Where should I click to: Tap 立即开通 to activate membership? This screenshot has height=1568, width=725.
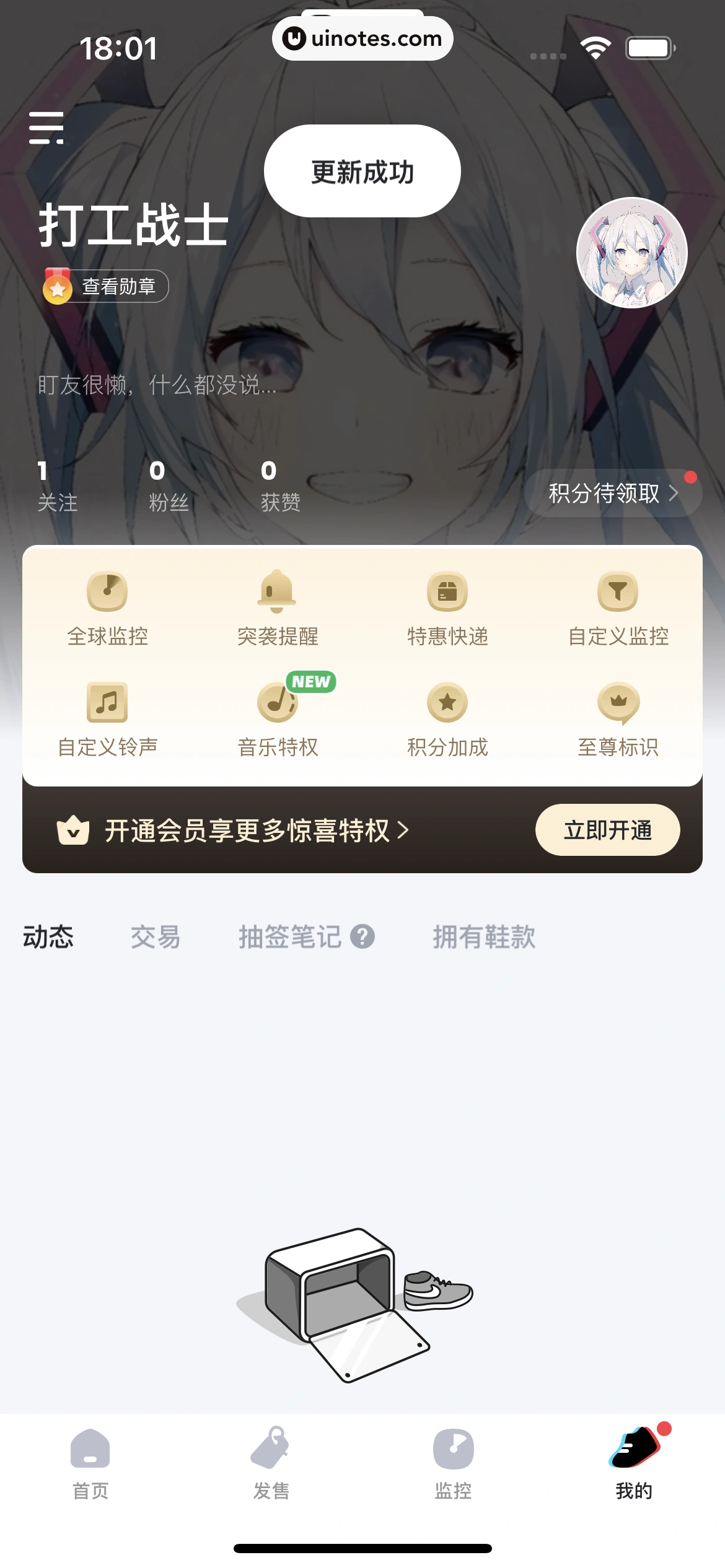coord(607,830)
